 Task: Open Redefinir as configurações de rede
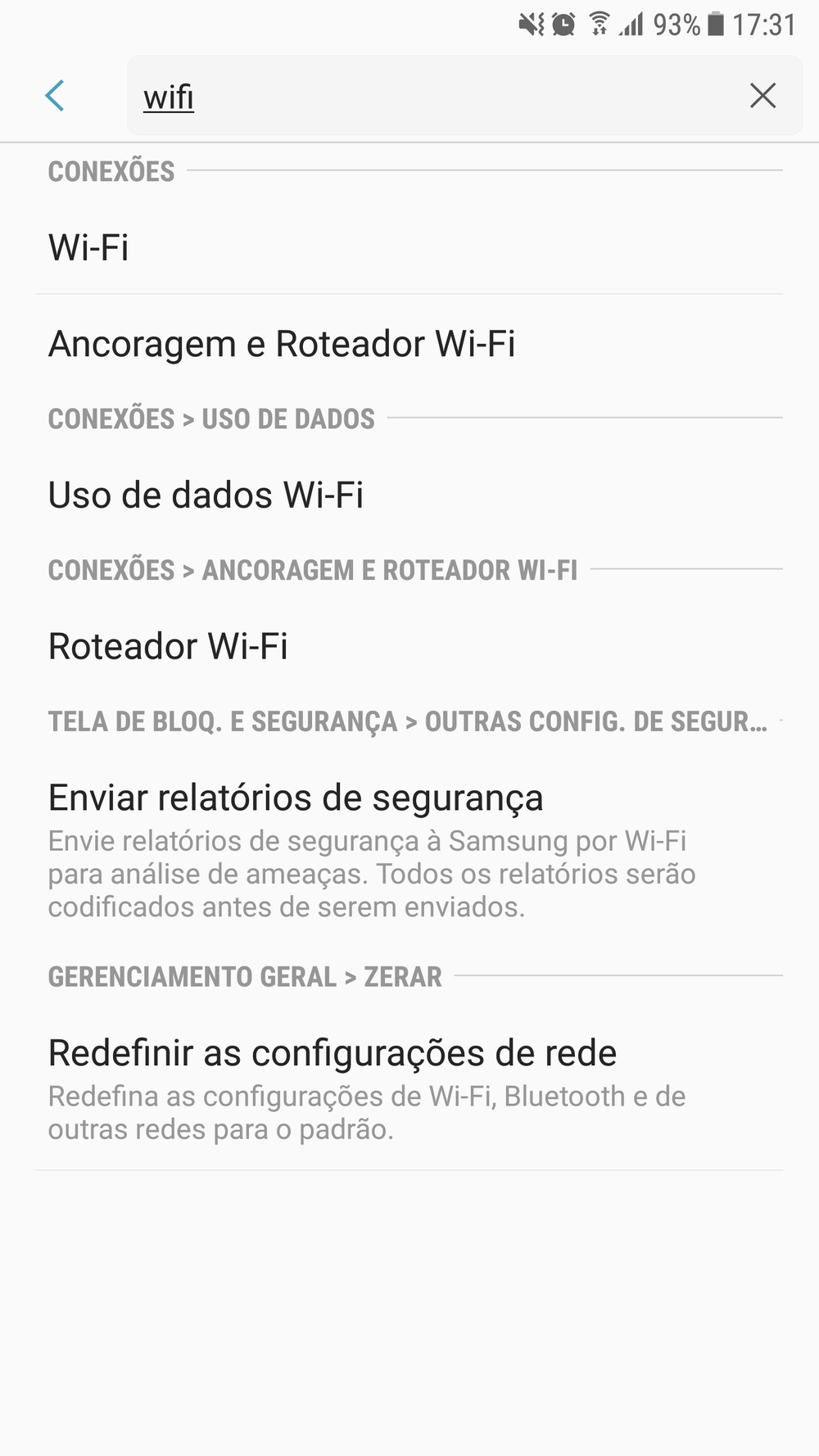pos(409,1089)
